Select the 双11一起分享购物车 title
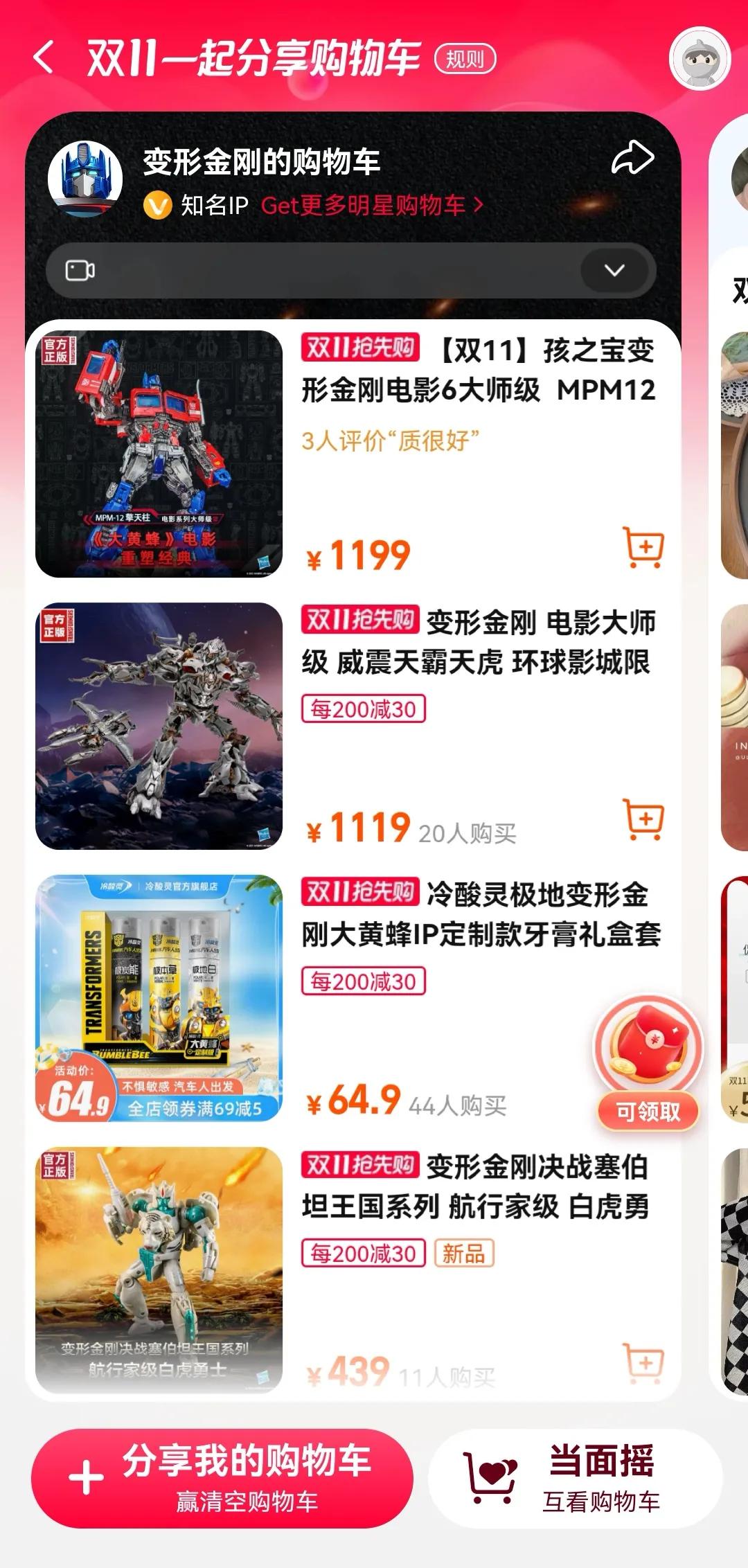The height and width of the screenshot is (1568, 748). pyautogui.click(x=251, y=59)
